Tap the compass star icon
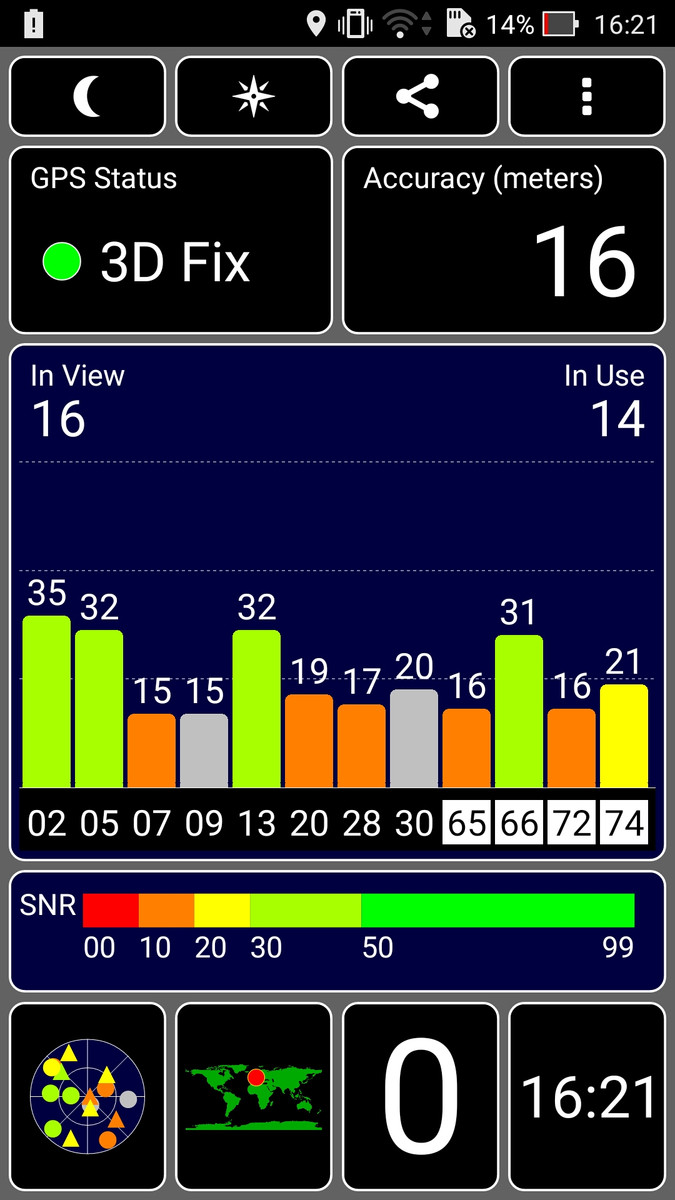The width and height of the screenshot is (675, 1200). point(254,96)
